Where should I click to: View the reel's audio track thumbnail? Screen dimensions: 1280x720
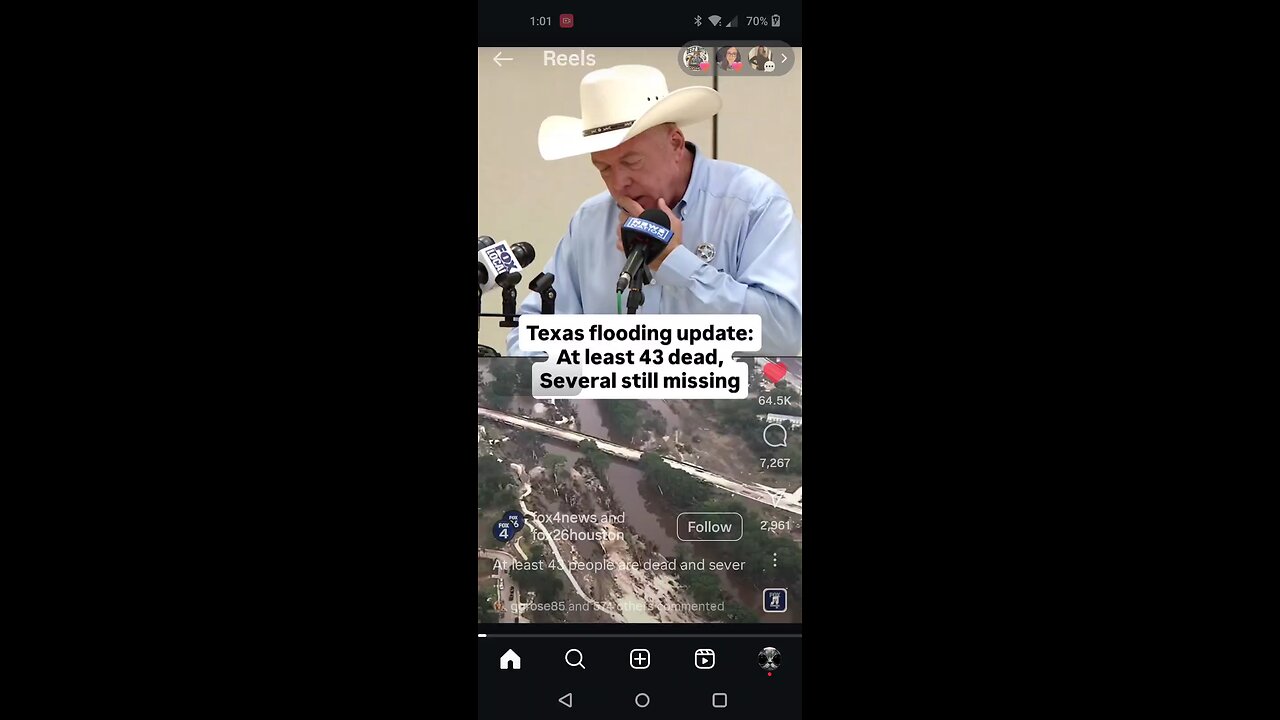(775, 600)
